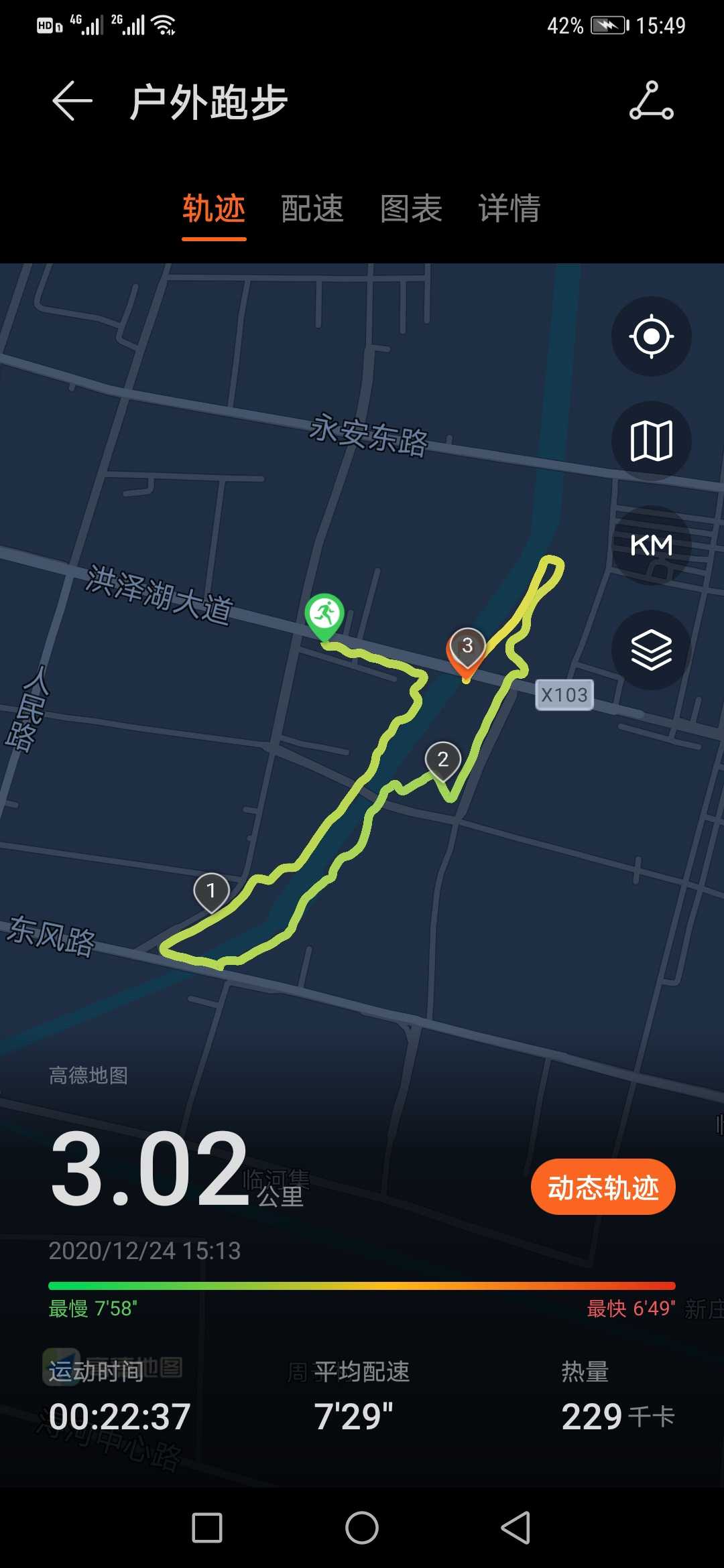Toggle the KM markers button
This screenshot has height=1568, width=724.
651,545
